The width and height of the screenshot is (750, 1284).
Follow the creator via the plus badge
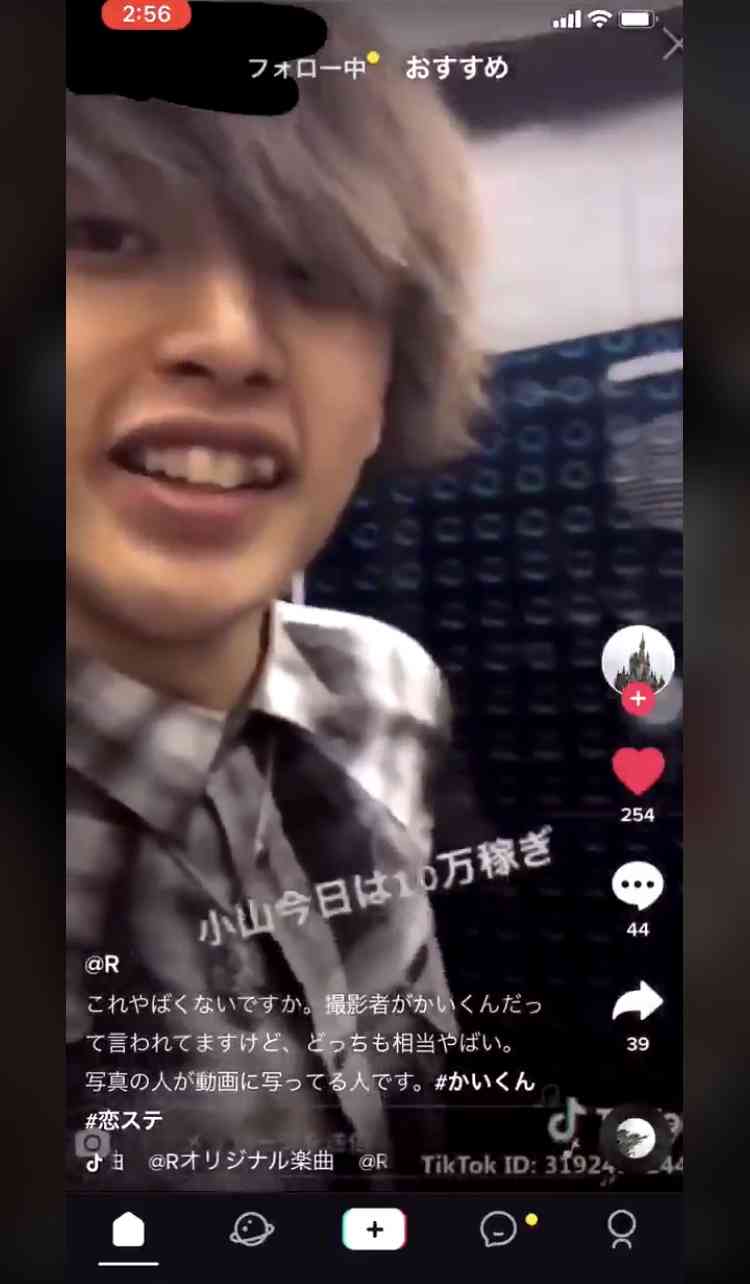(637, 700)
